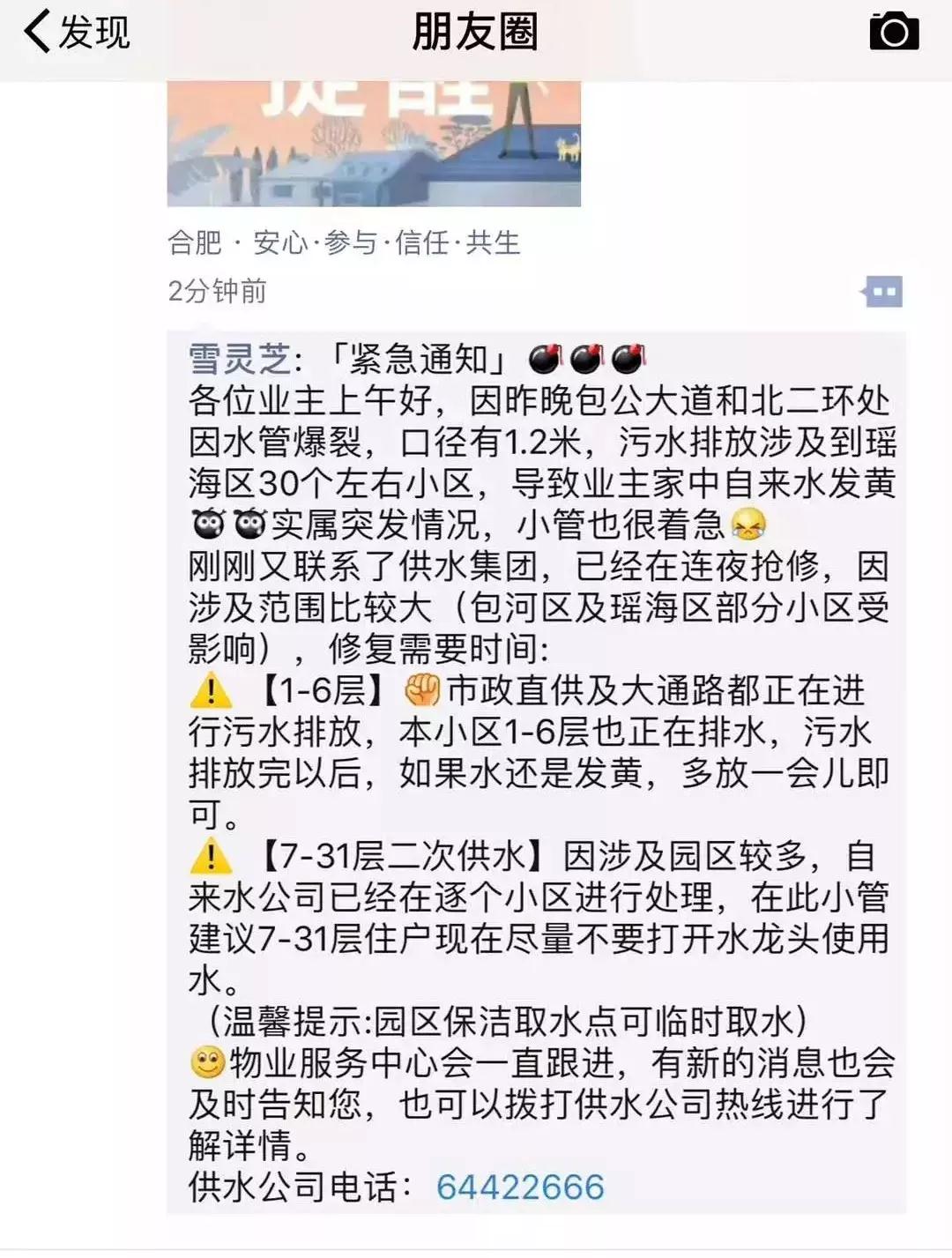The image size is (952, 1258).
Task: Open commenter 雪灵芝's profile
Action: pos(240,360)
